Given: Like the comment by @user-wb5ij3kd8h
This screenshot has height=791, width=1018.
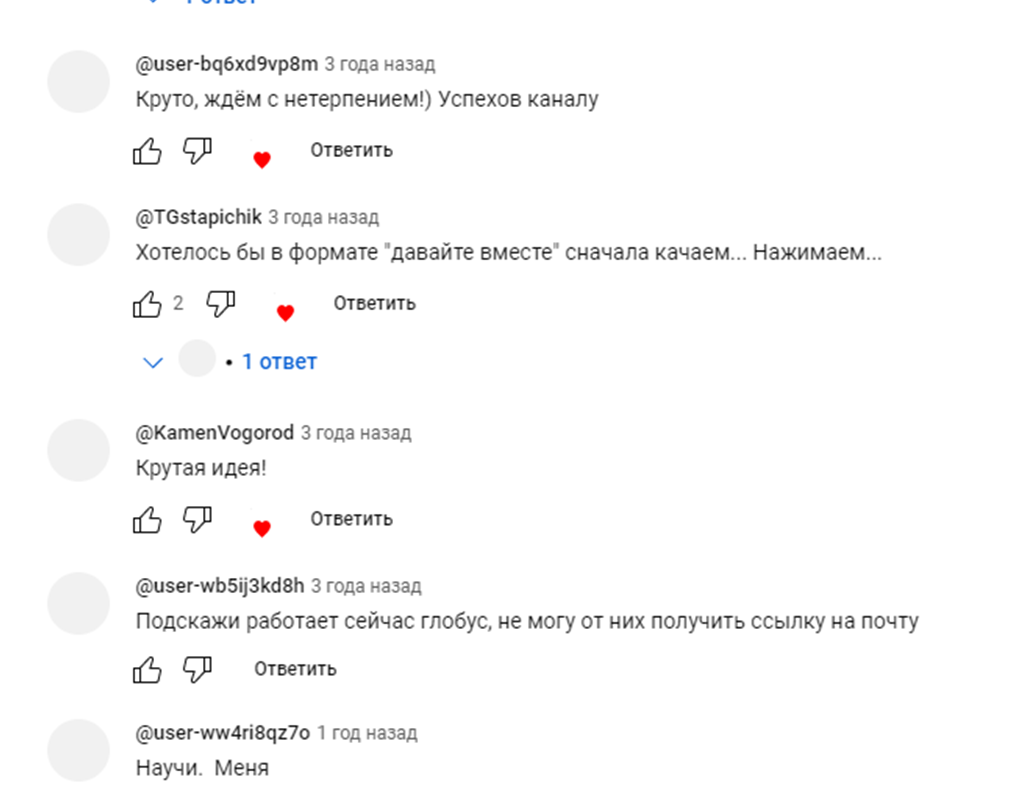Looking at the screenshot, I should [147, 669].
